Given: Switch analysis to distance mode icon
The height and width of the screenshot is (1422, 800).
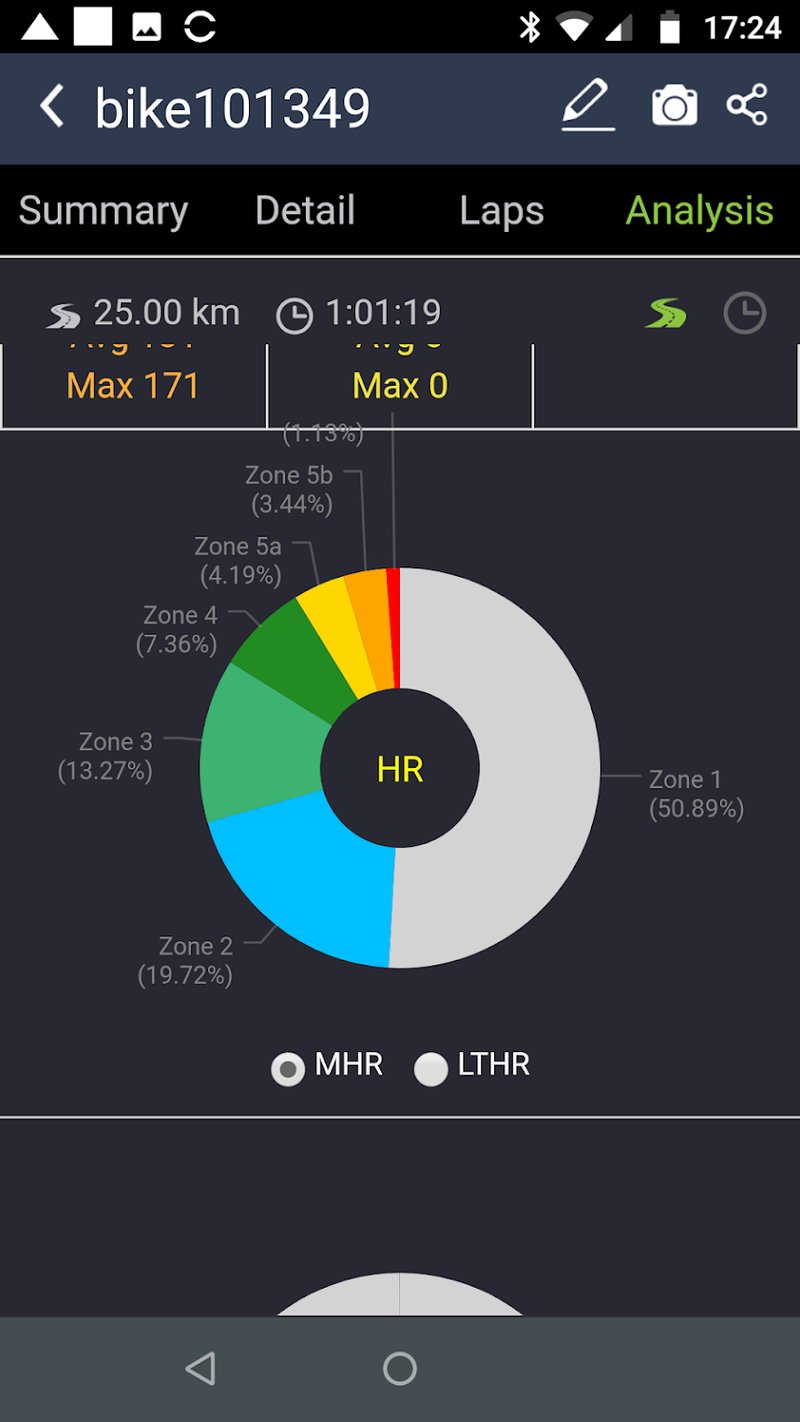Looking at the screenshot, I should pos(666,314).
